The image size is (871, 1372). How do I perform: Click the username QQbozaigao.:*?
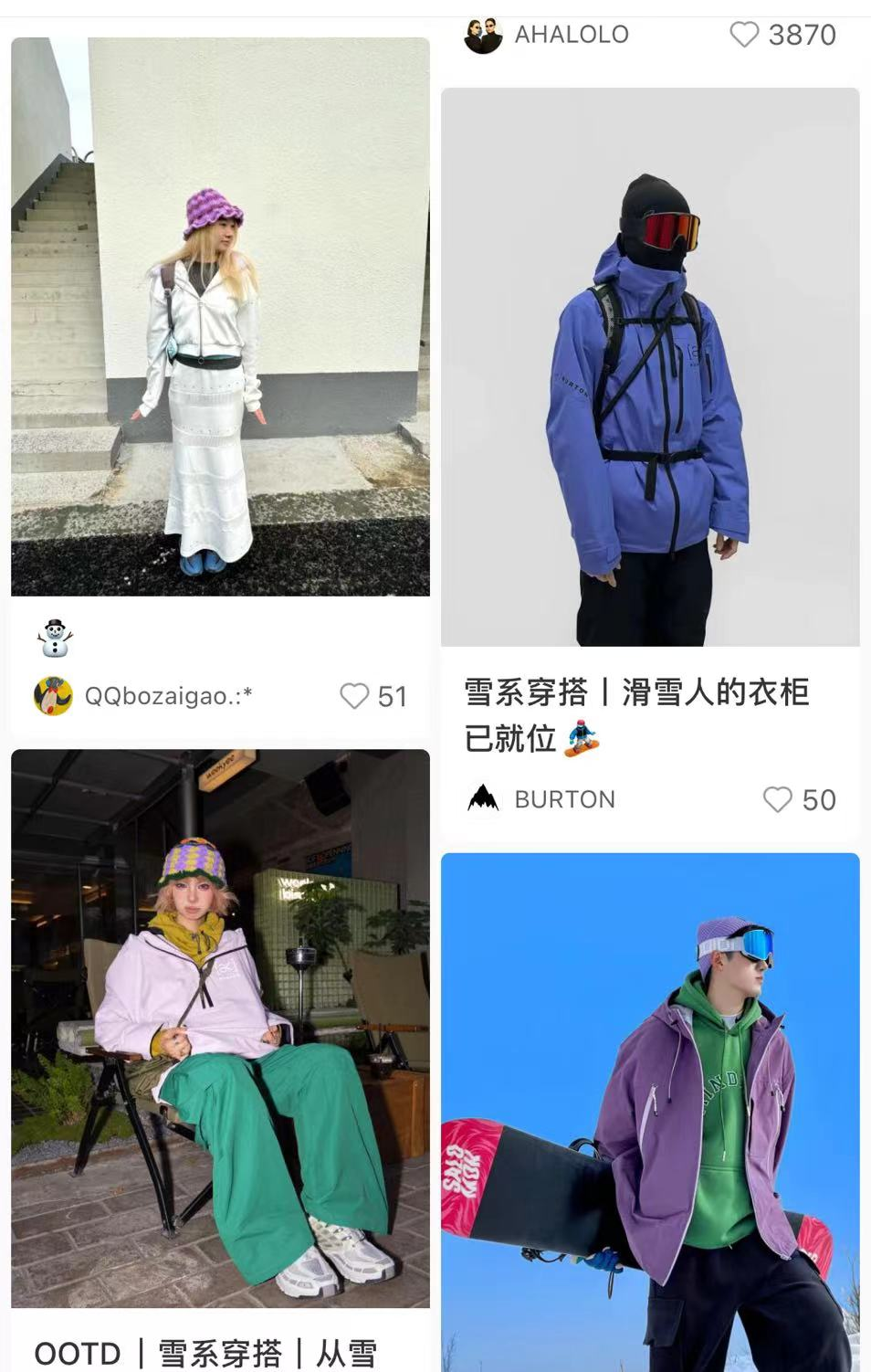pos(170,695)
